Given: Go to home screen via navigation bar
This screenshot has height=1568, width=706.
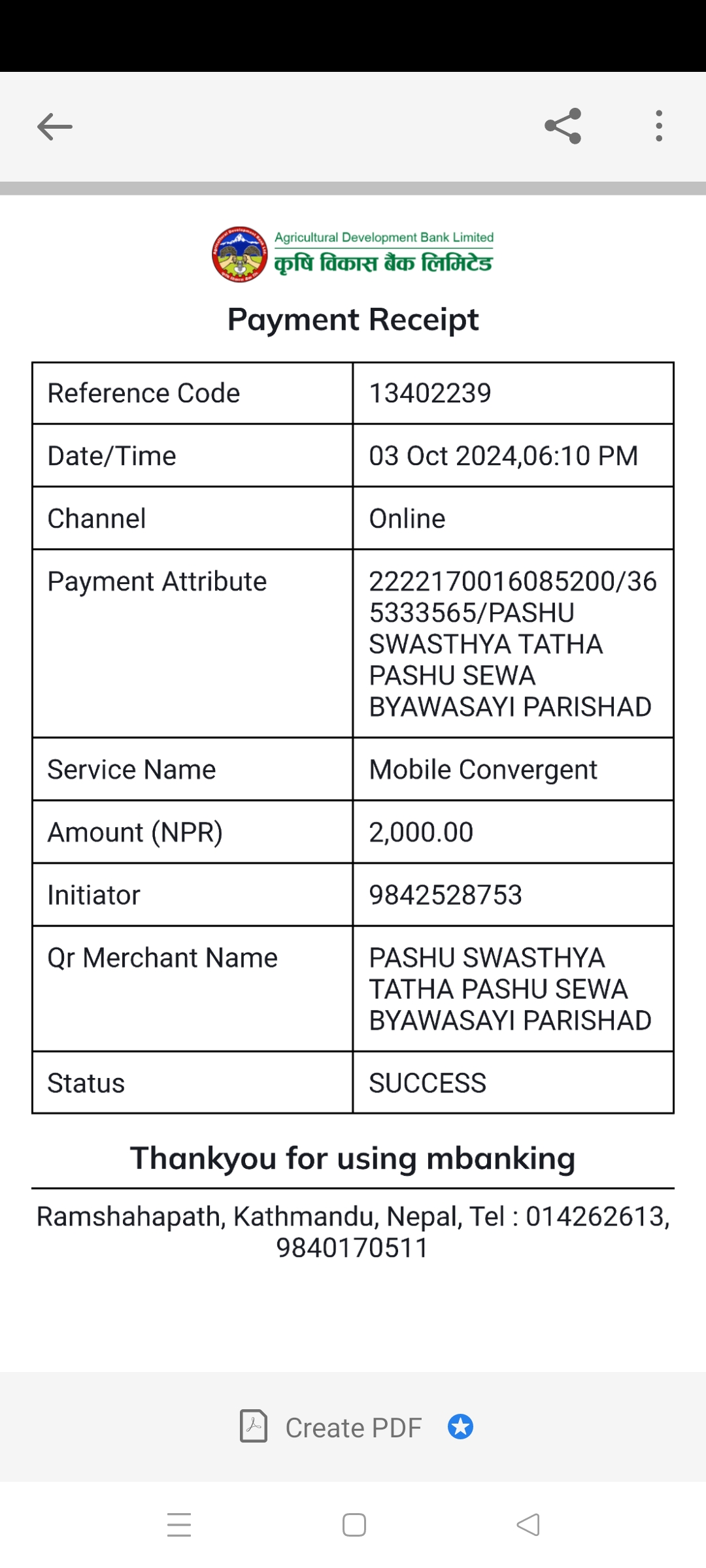Looking at the screenshot, I should pos(354,1525).
